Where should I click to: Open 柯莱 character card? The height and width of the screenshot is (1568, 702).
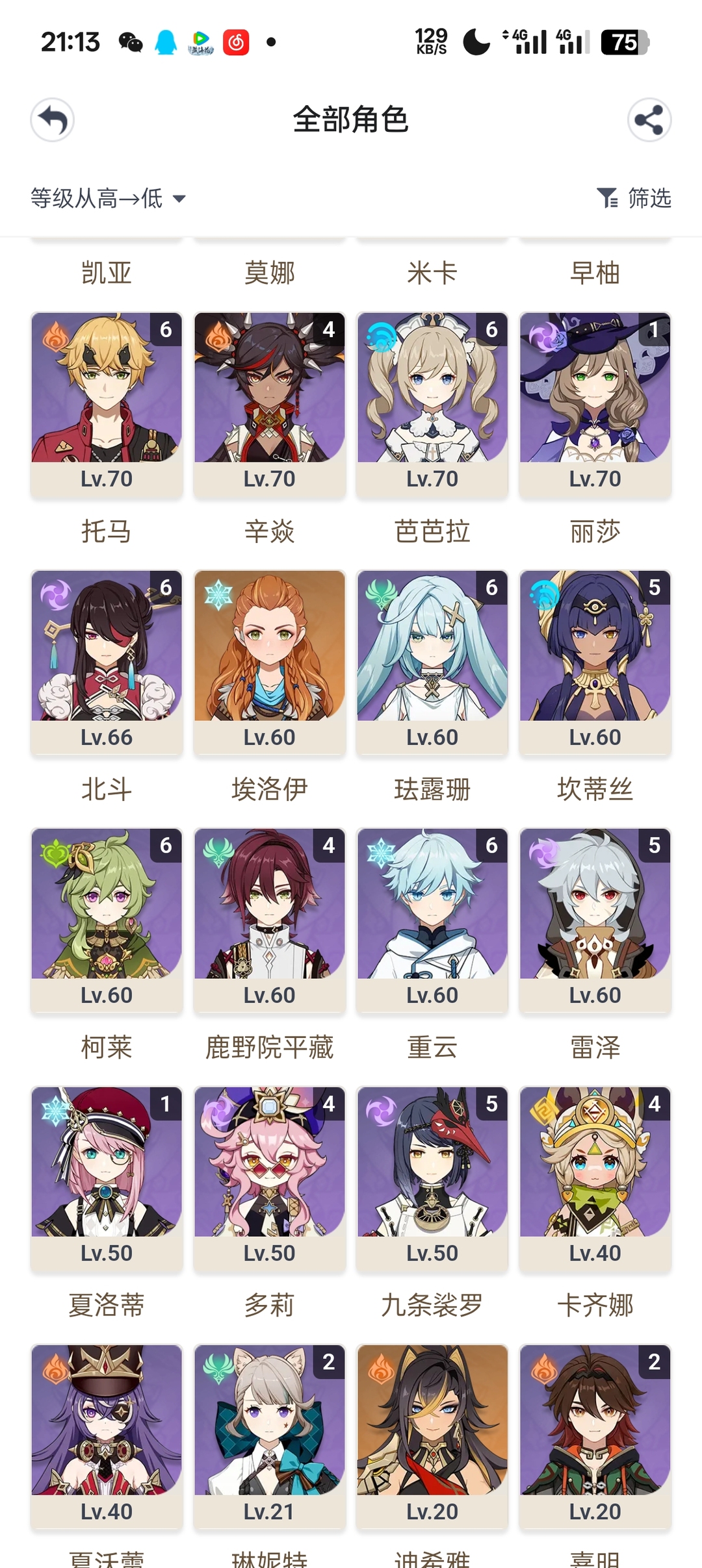107,920
